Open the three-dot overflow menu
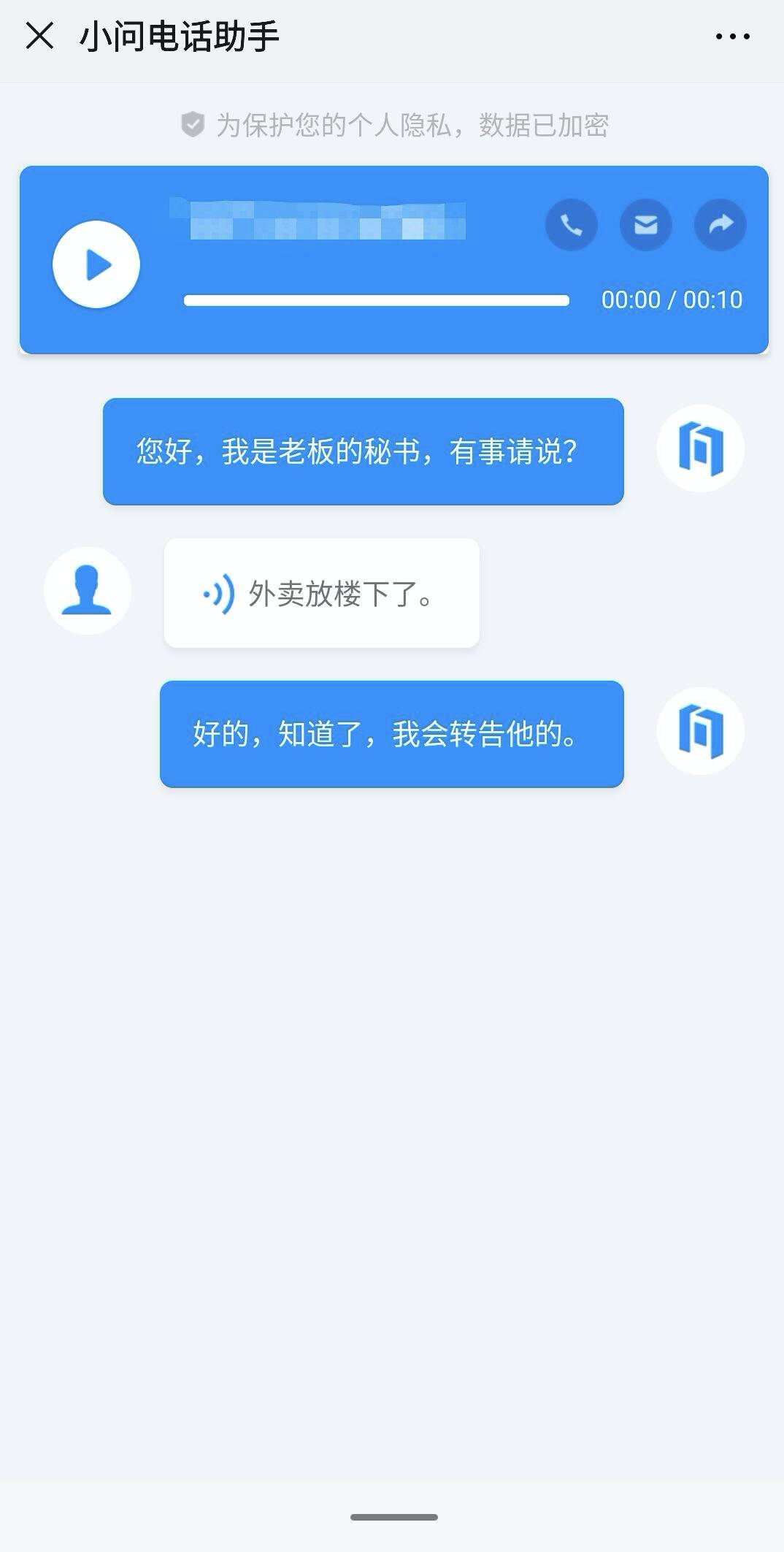 (x=732, y=37)
